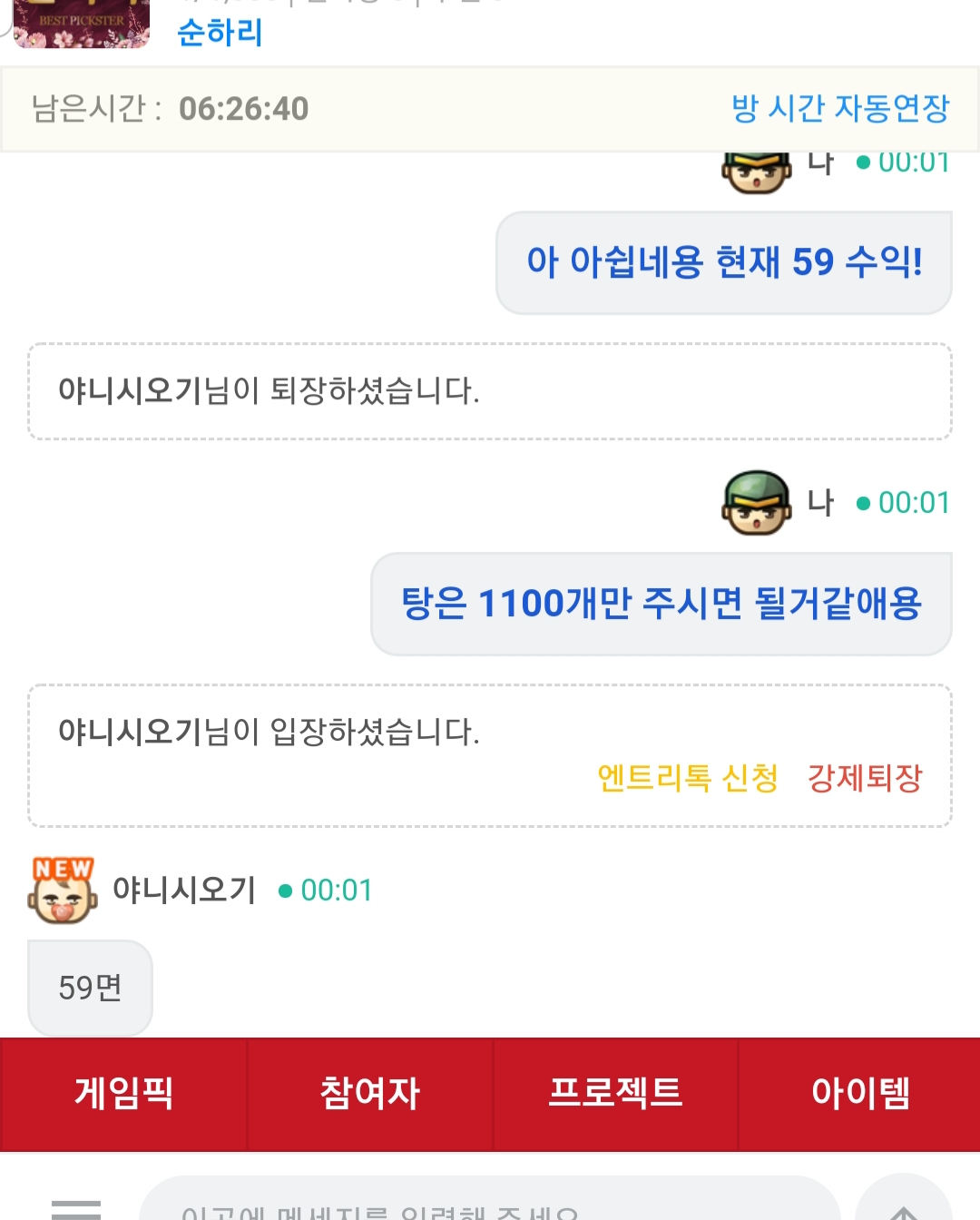The width and height of the screenshot is (980, 1220).
Task: Select the 프로젝트 tab
Action: click(615, 1094)
